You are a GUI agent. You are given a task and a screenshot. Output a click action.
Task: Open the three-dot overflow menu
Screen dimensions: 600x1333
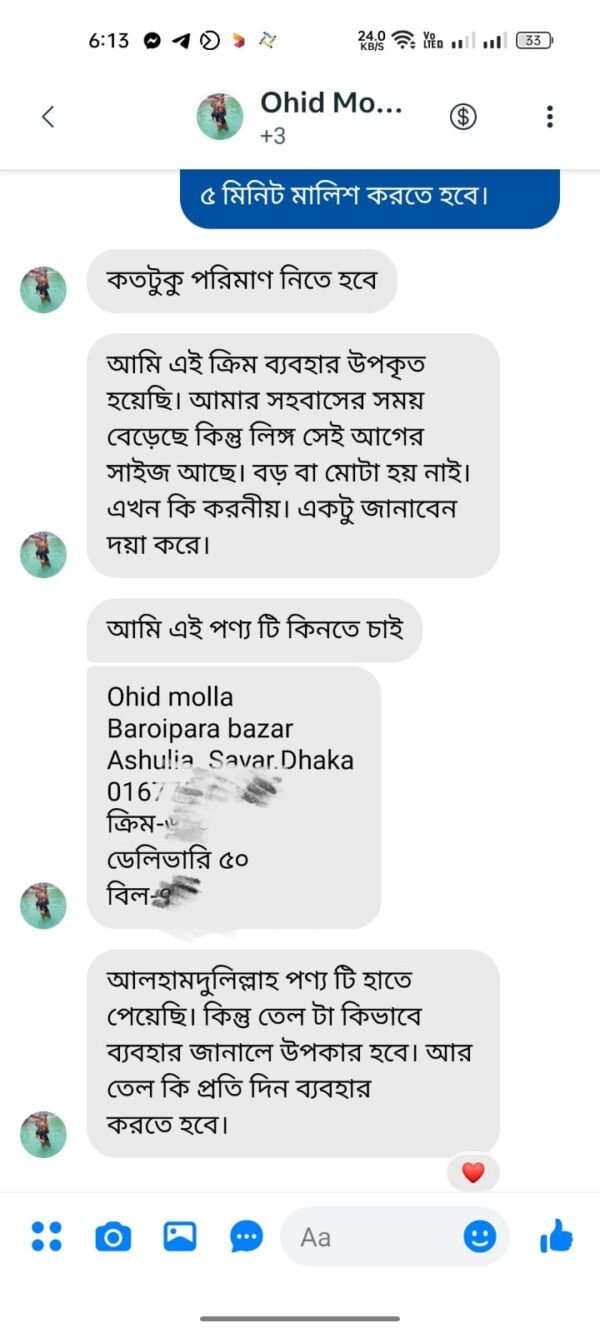coord(549,117)
